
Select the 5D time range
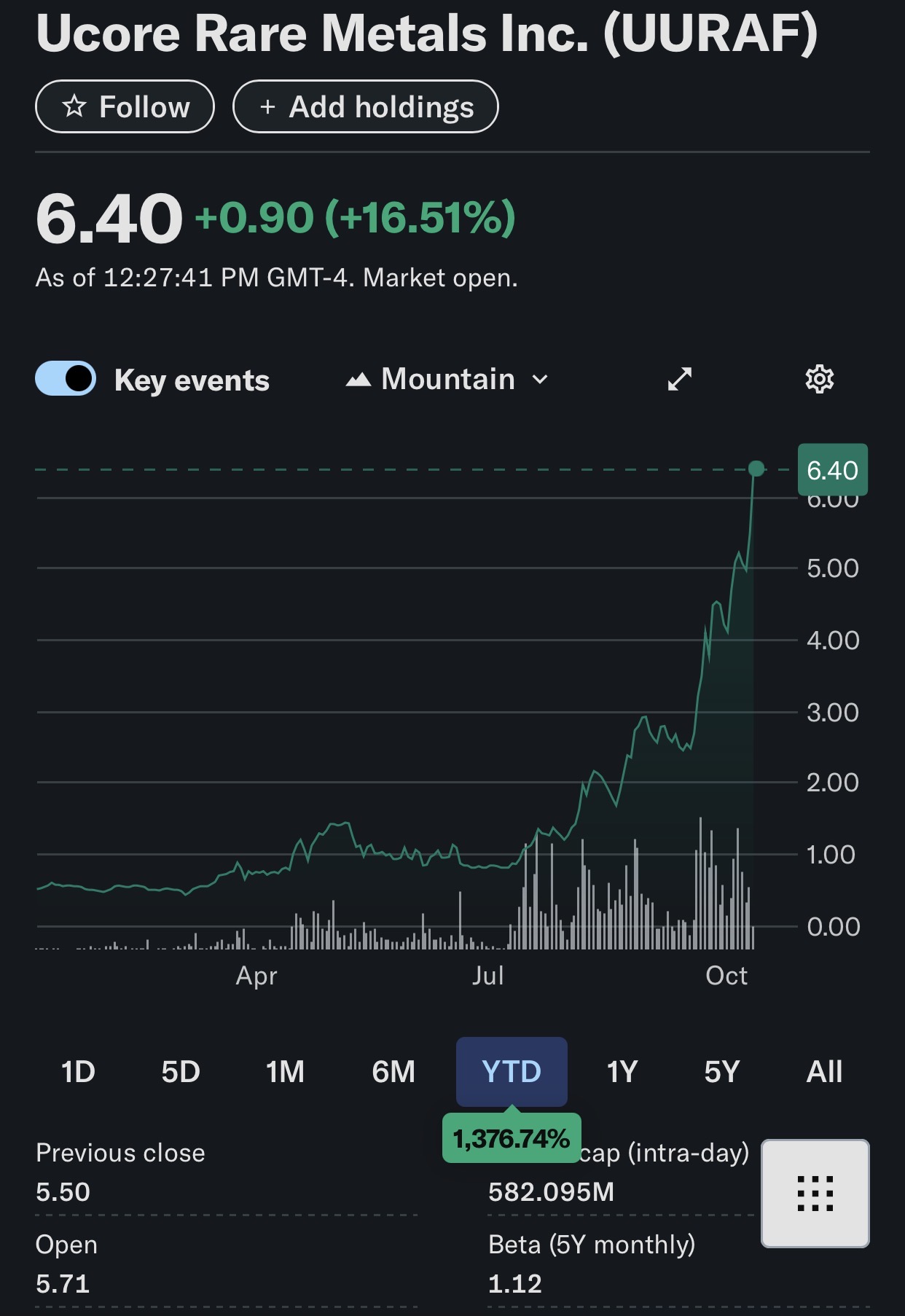coord(181,1072)
